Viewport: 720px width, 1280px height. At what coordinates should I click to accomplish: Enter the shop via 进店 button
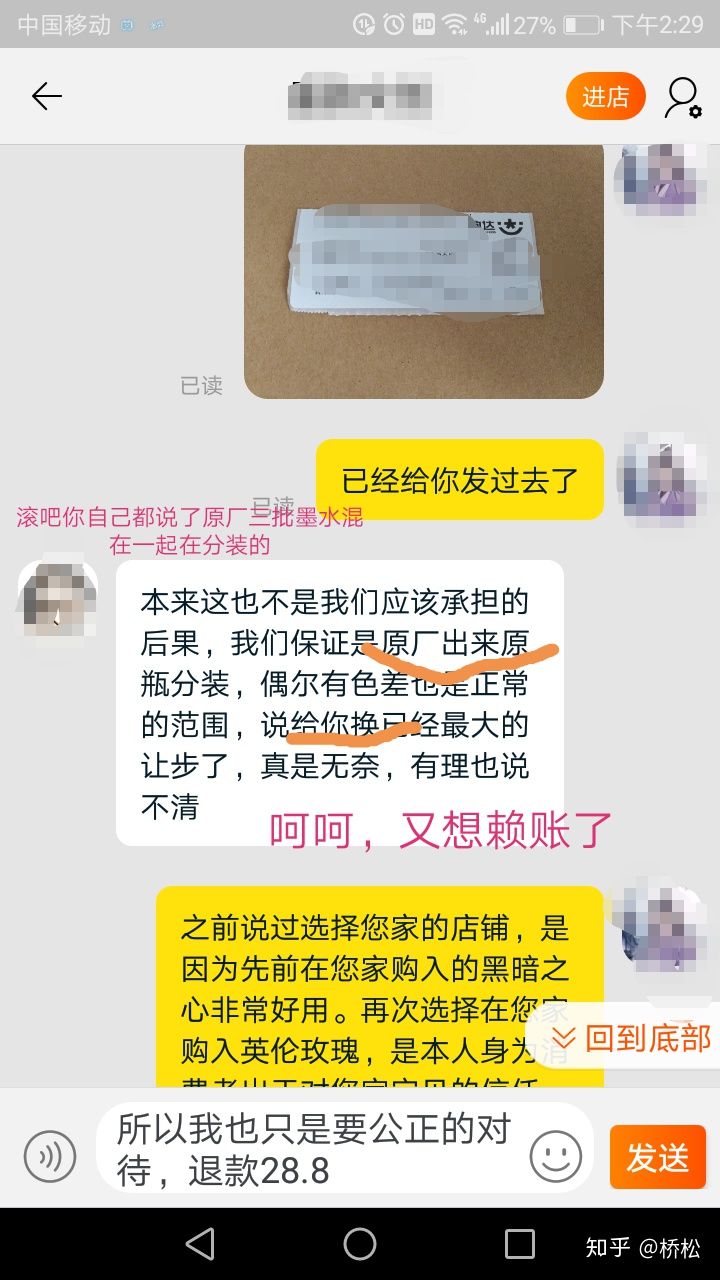tap(605, 97)
